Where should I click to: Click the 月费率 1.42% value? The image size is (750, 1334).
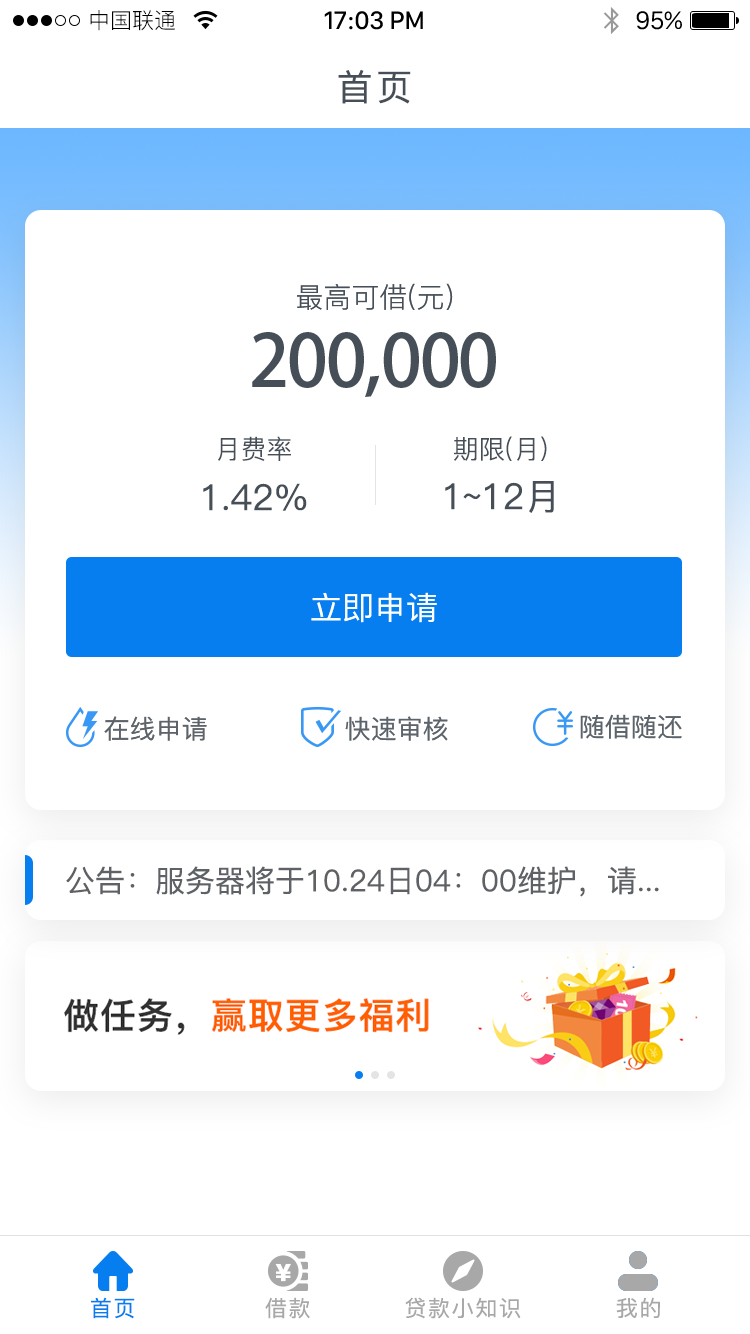[x=252, y=497]
